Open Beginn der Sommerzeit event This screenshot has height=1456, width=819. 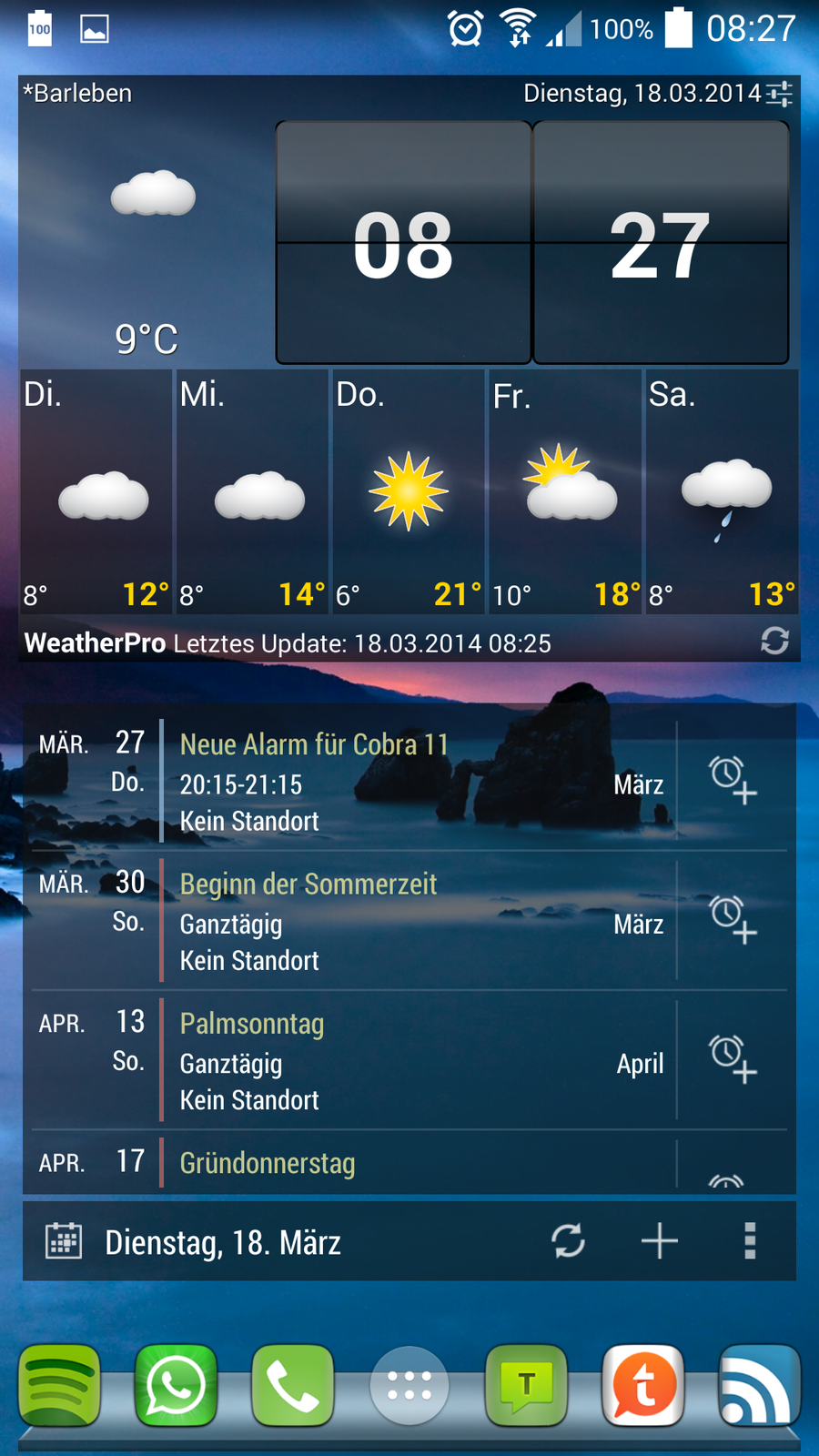[364, 921]
